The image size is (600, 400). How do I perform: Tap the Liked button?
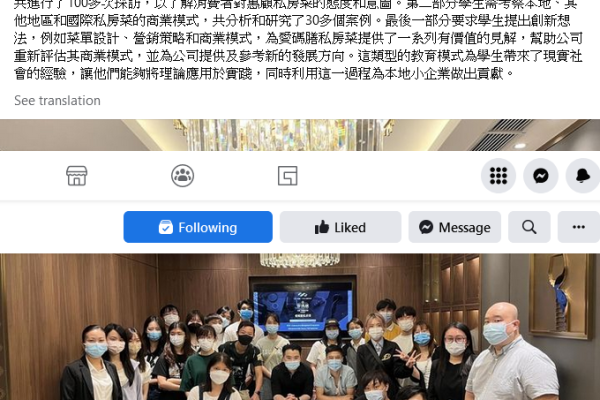[340, 227]
